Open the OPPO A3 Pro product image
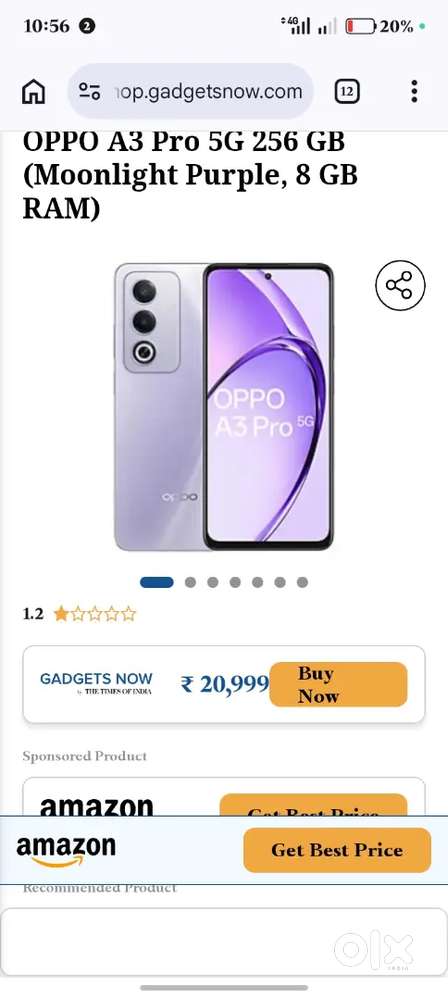This screenshot has height=1000, width=448. (x=224, y=407)
